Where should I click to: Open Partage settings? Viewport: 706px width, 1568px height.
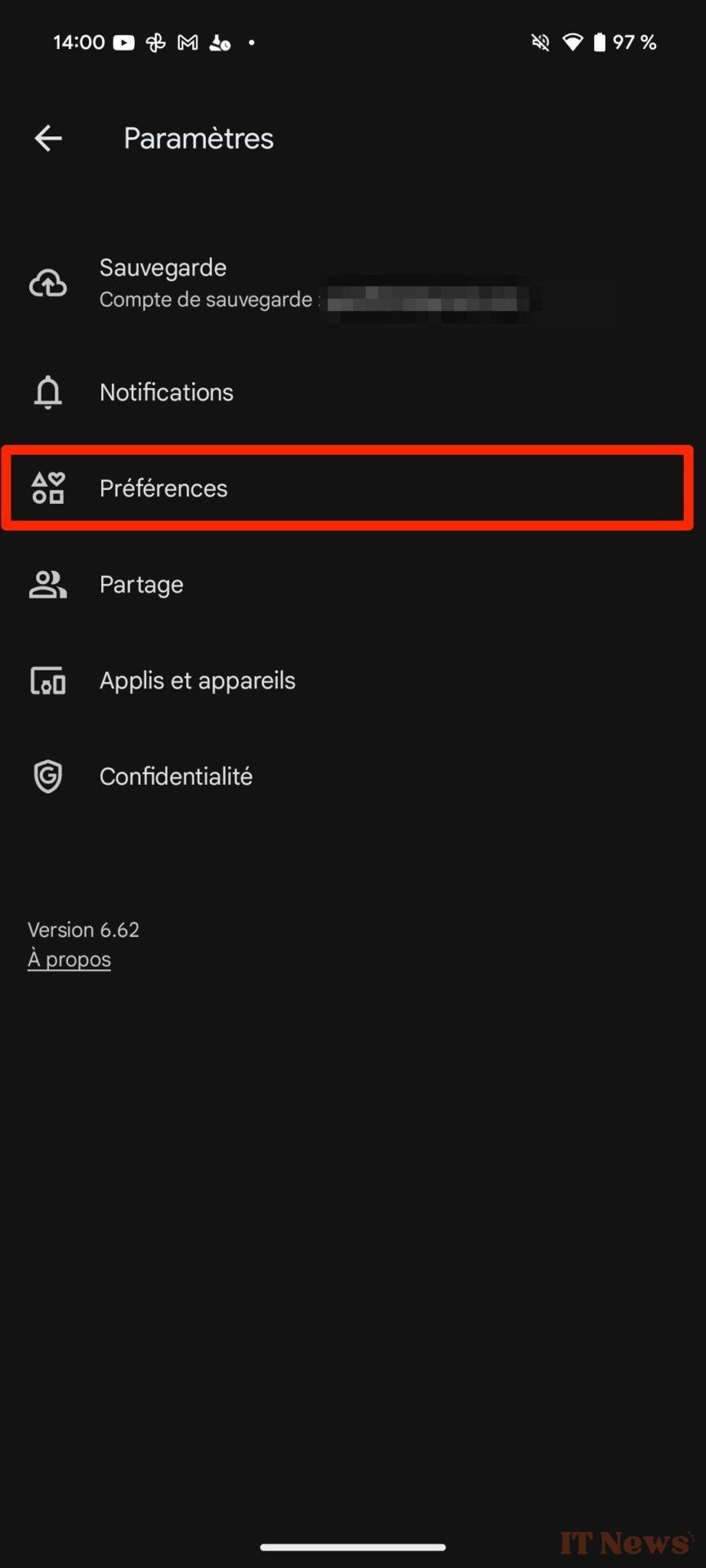(x=353, y=585)
